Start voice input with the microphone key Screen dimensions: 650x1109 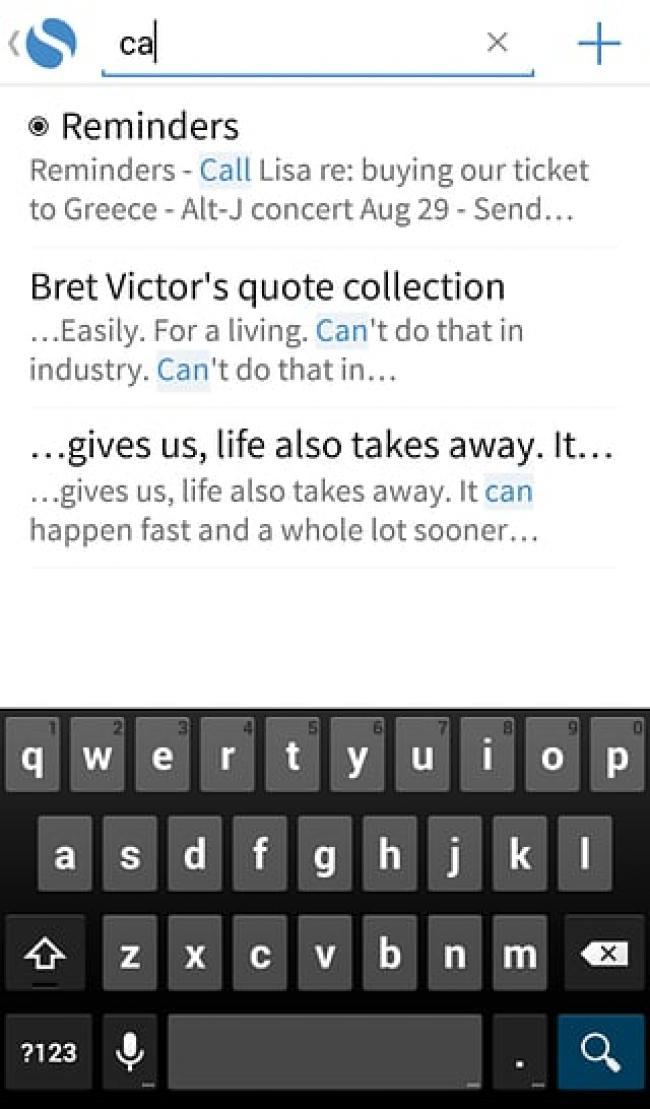pyautogui.click(x=130, y=1051)
